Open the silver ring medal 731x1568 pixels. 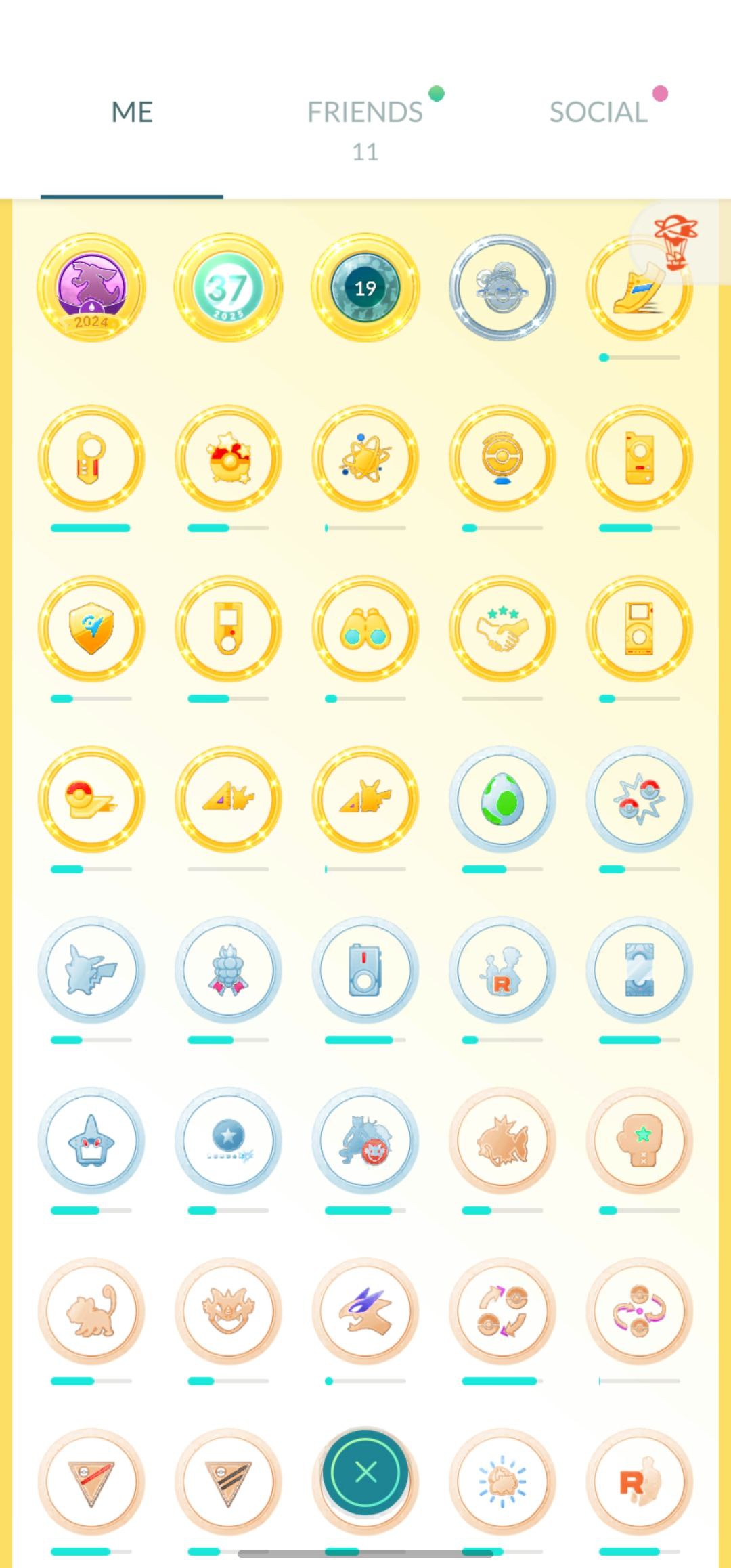click(502, 288)
